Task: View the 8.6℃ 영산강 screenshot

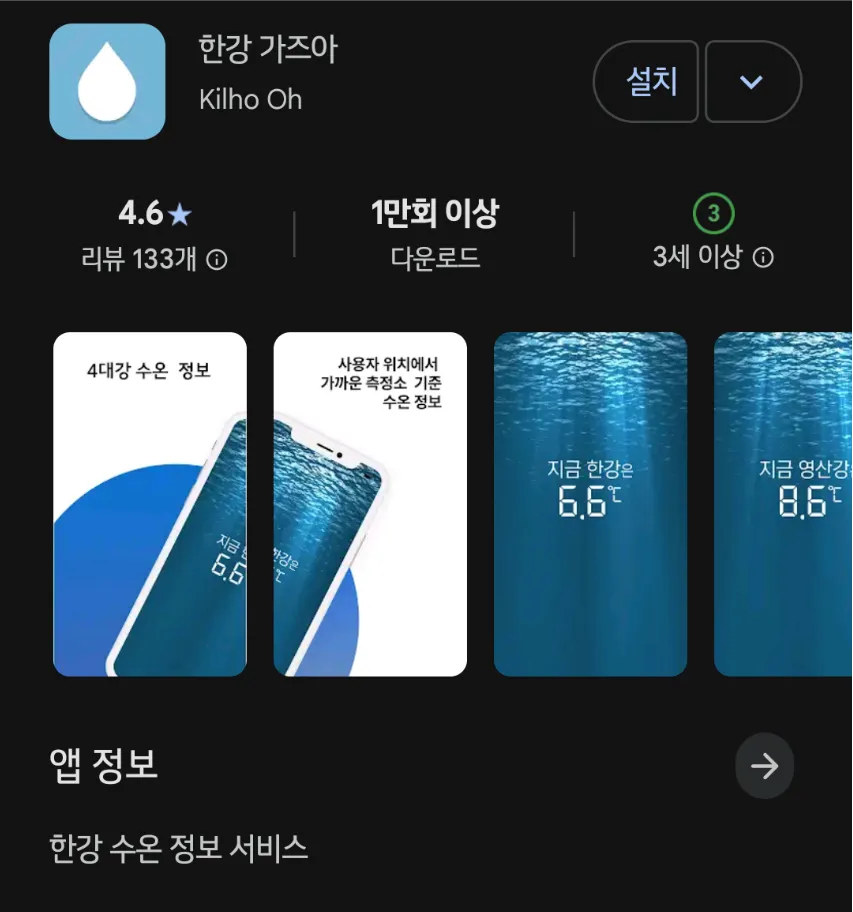Action: point(784,504)
